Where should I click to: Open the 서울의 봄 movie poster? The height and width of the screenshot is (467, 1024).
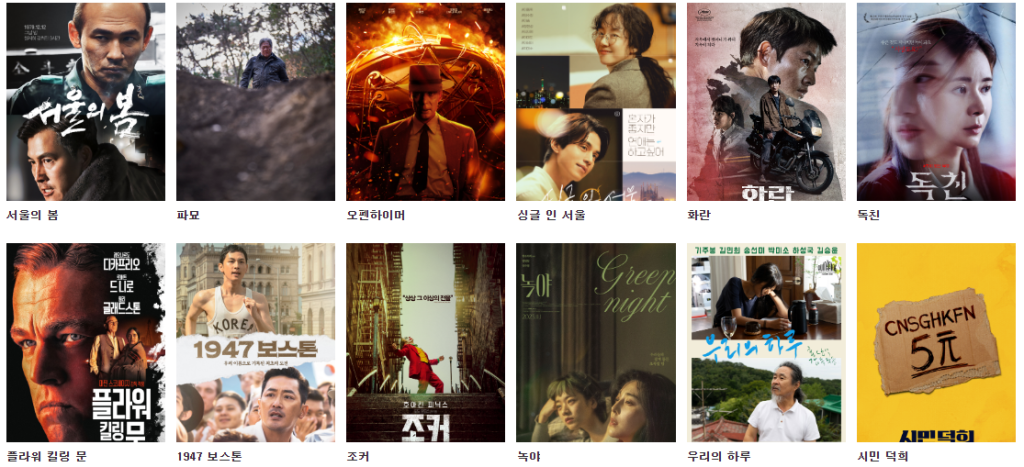coord(85,102)
